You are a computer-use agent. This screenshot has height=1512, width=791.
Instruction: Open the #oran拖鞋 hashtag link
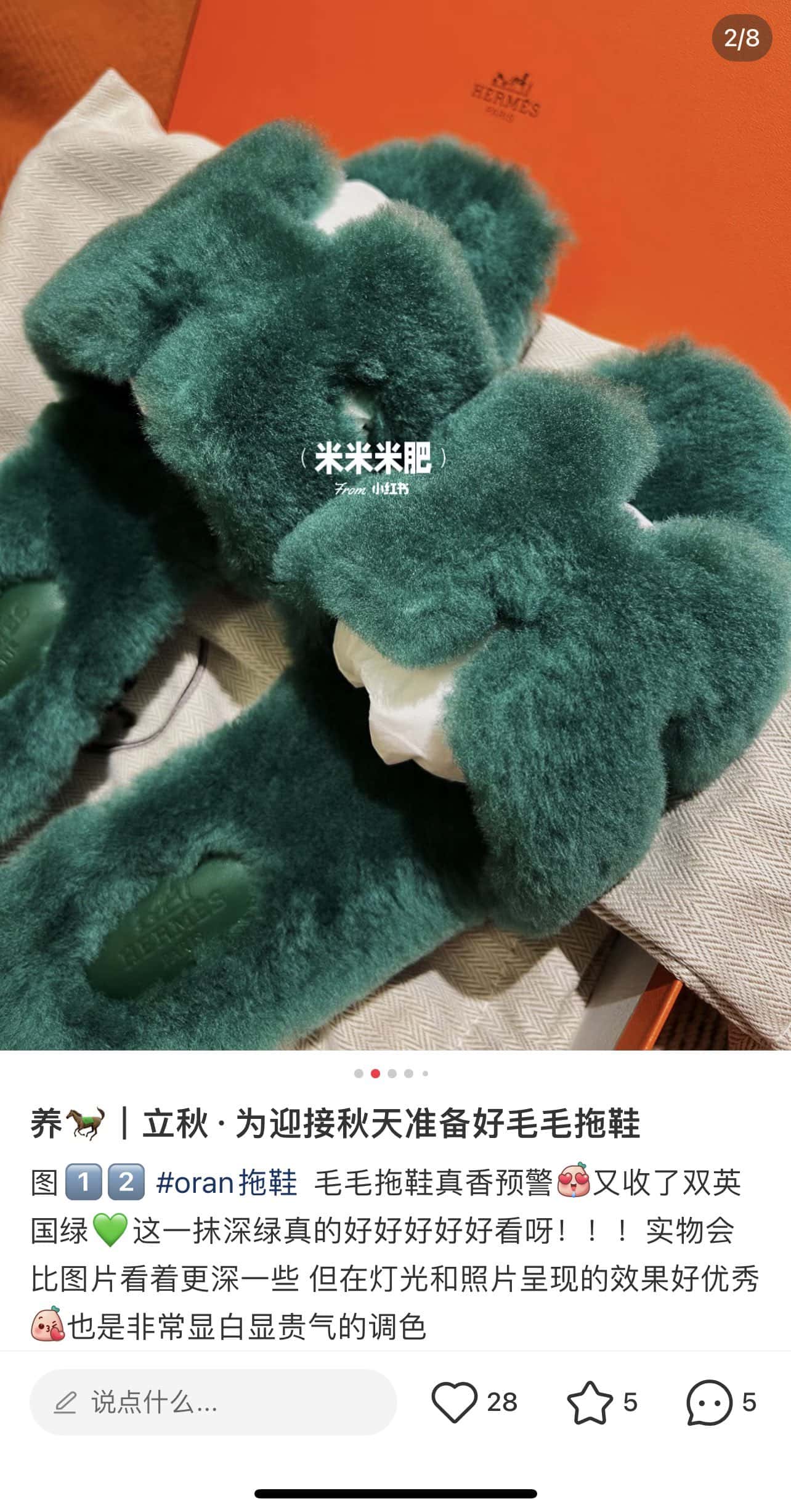coord(227,1182)
